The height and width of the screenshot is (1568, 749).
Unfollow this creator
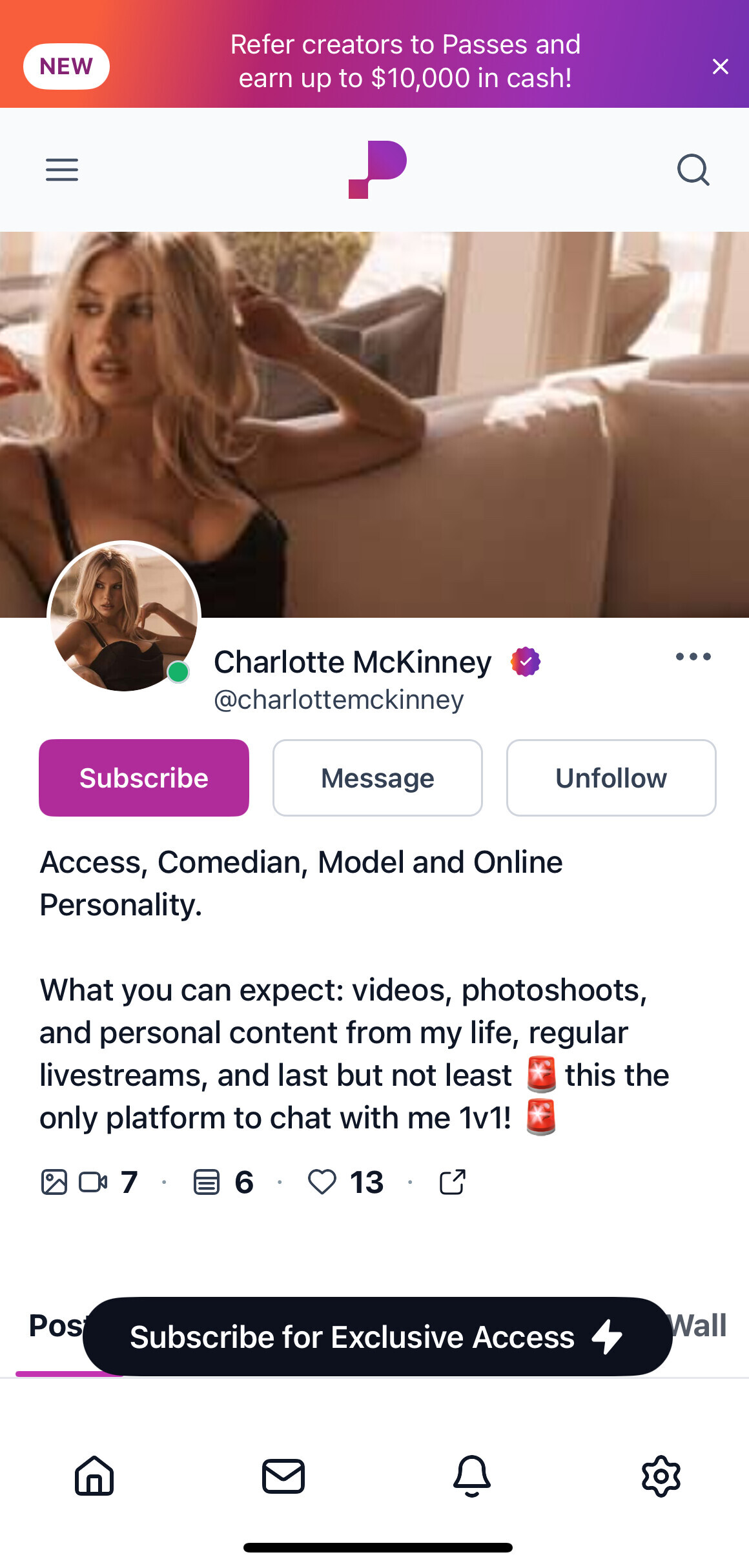point(611,778)
